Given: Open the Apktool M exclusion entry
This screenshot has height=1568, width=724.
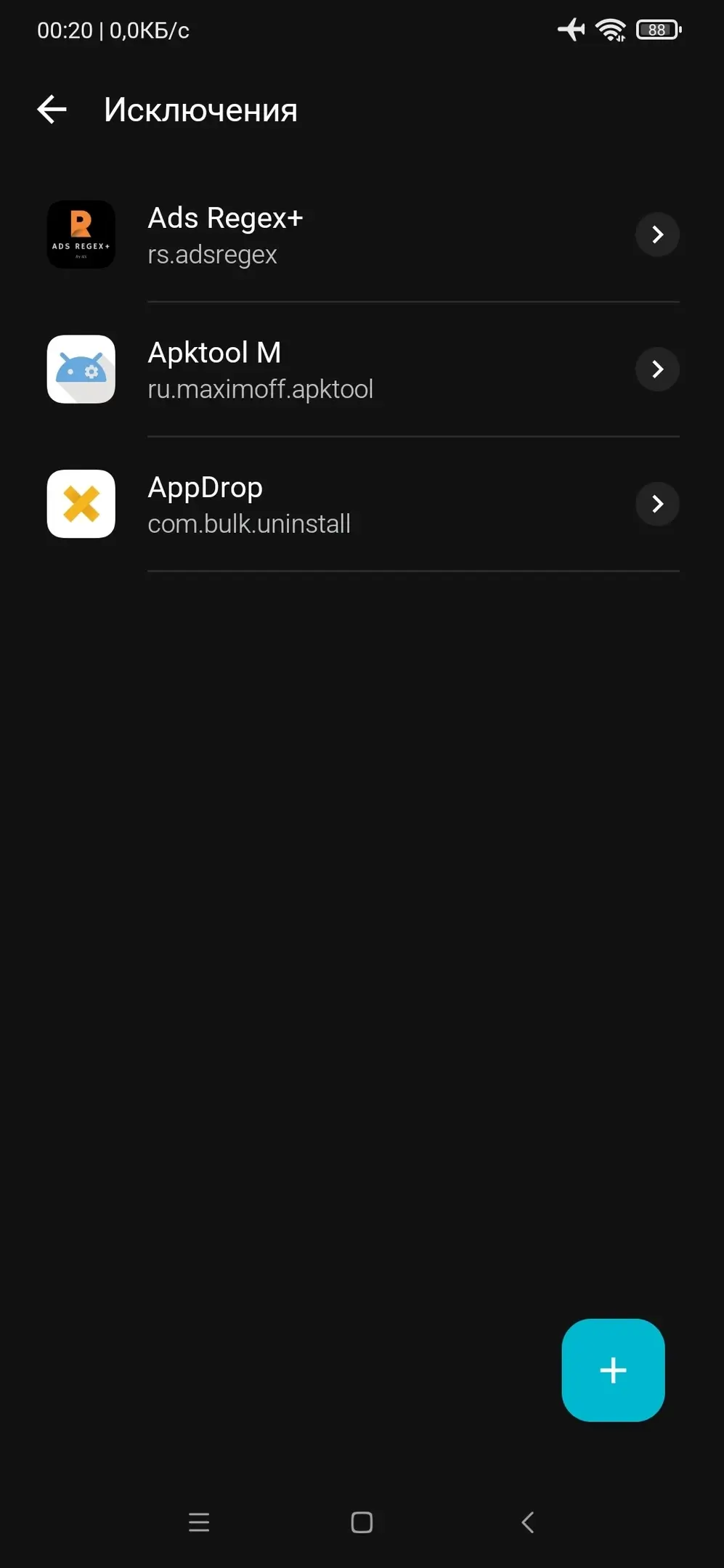Looking at the screenshot, I should coord(362,369).
